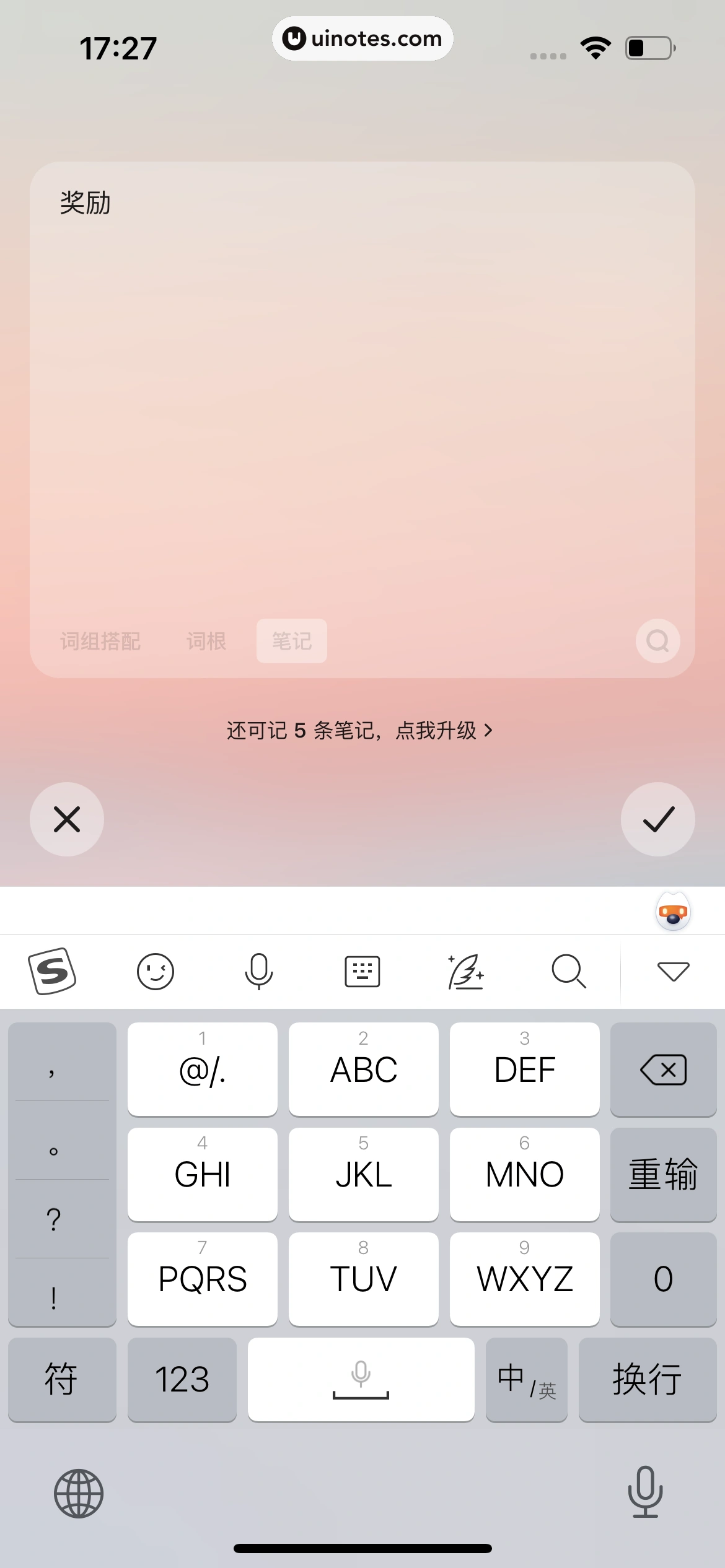The width and height of the screenshot is (725, 1568).
Task: Expand the upgrade prompt via its arrow
Action: point(490,731)
